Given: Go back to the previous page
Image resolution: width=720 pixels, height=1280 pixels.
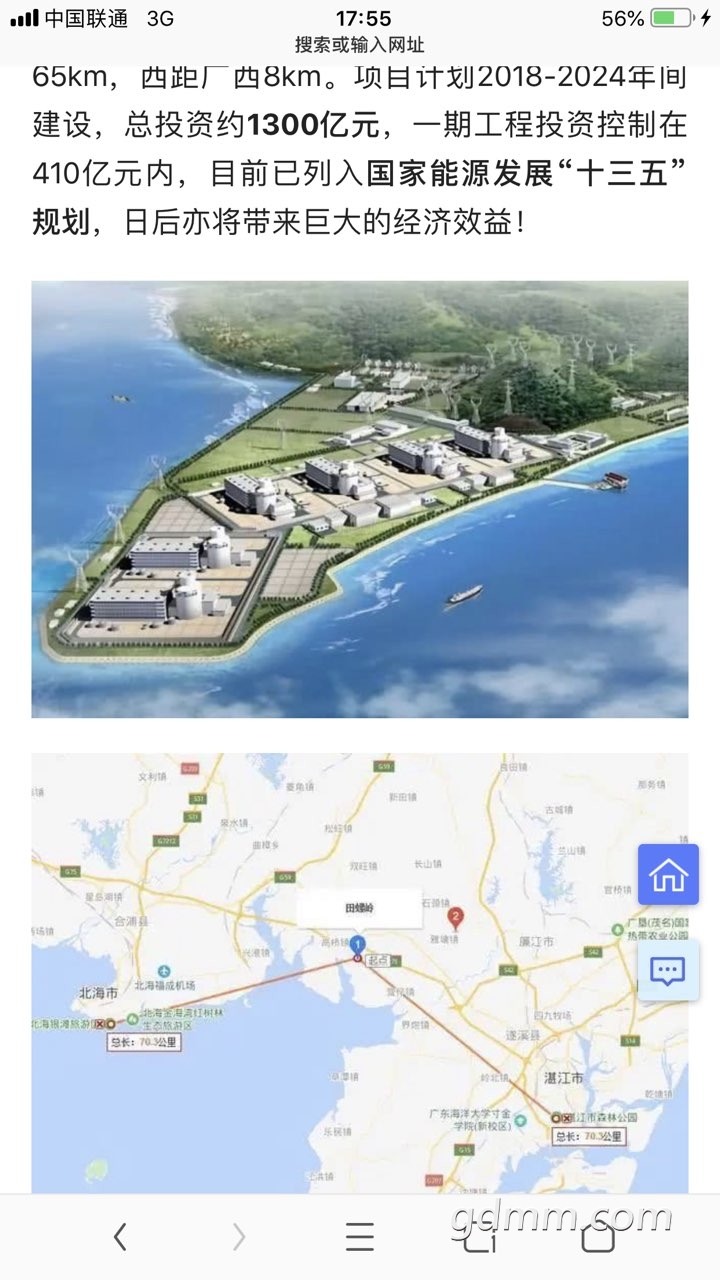Looking at the screenshot, I should (x=120, y=1237).
